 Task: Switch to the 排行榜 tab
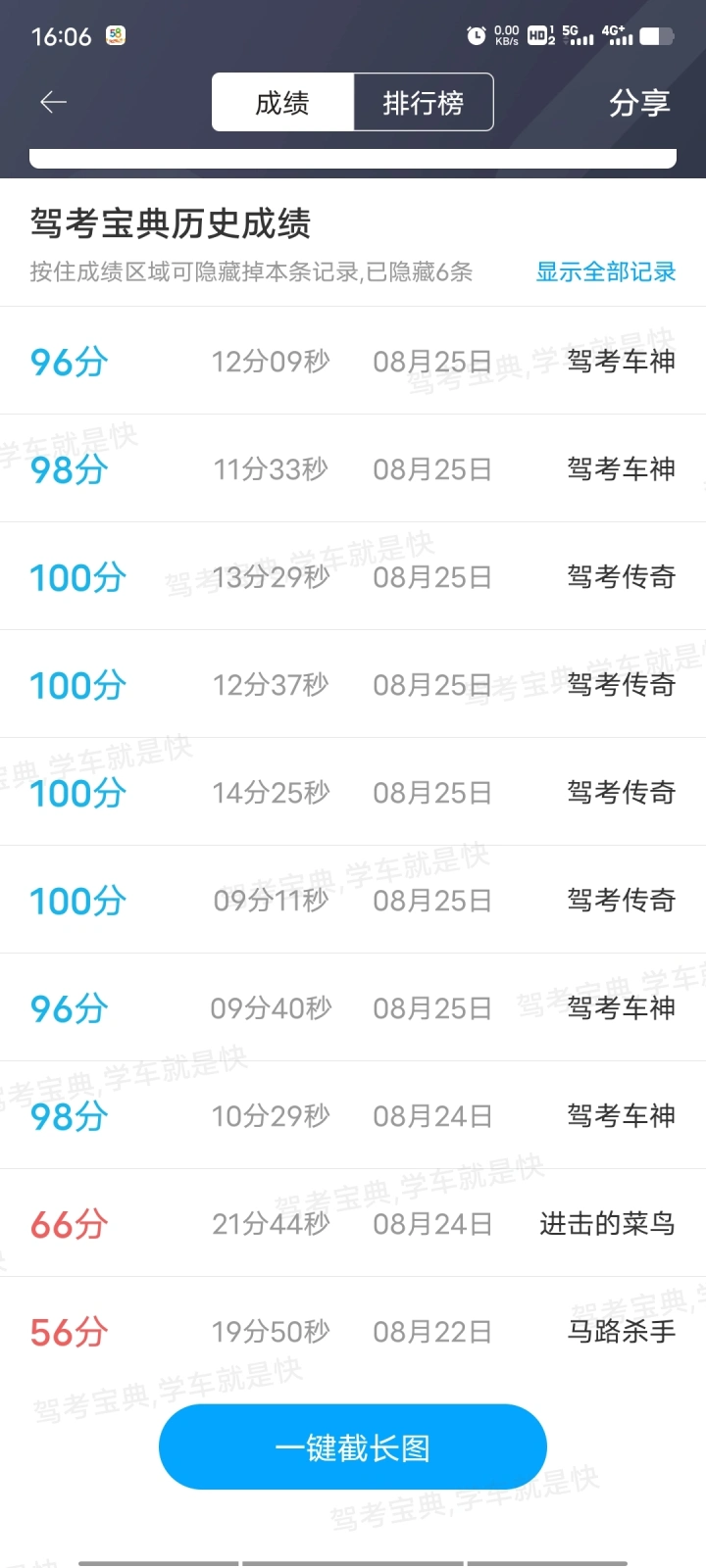tap(423, 102)
